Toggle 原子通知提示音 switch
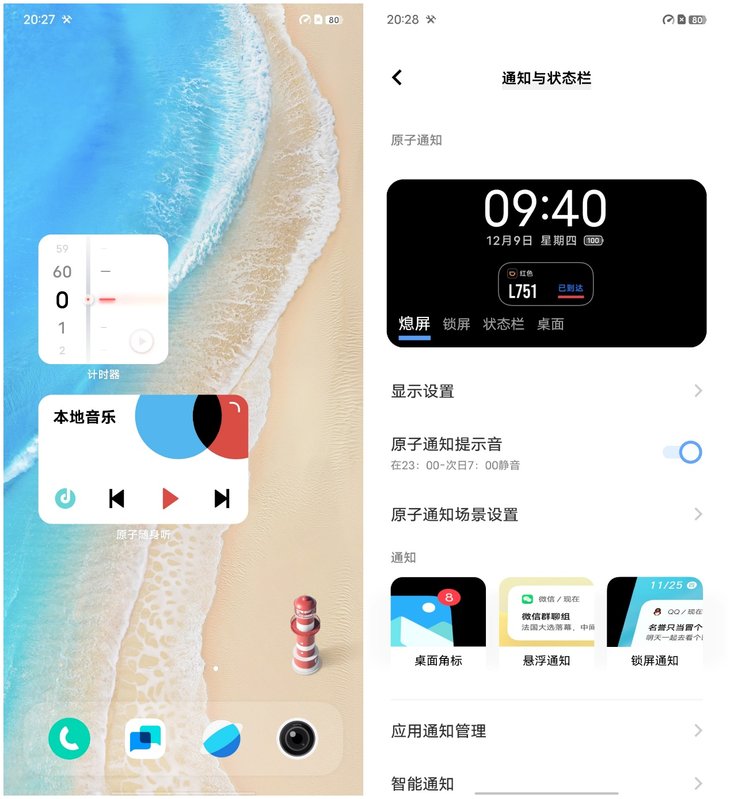This screenshot has height=799, width=730. pos(683,452)
